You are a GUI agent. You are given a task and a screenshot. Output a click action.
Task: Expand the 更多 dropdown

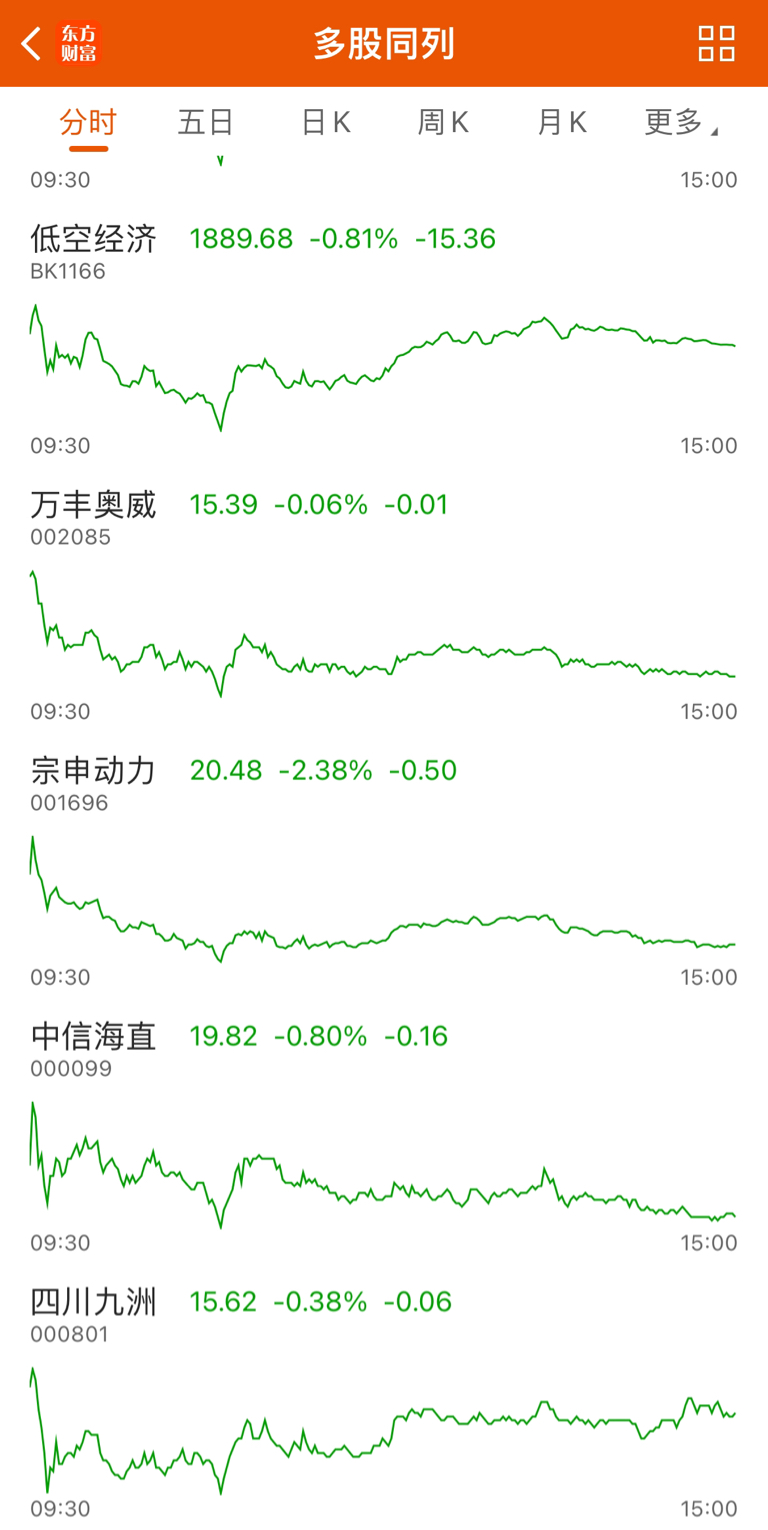pos(680,123)
